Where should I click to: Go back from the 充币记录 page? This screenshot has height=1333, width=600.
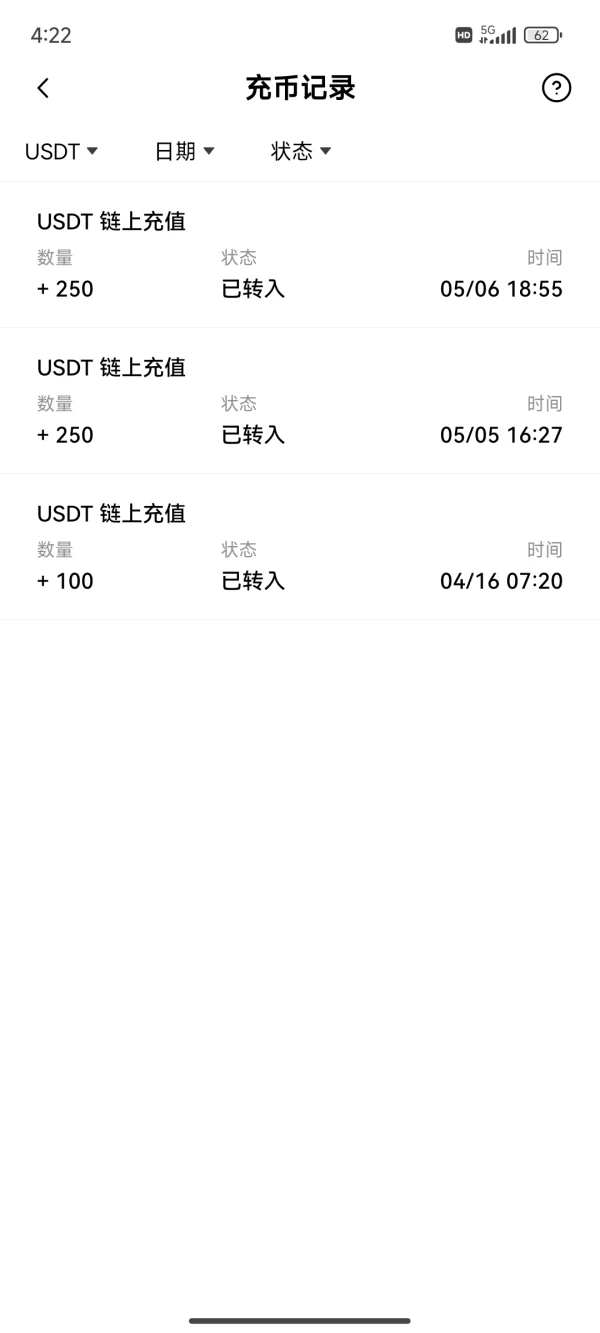[x=43, y=88]
